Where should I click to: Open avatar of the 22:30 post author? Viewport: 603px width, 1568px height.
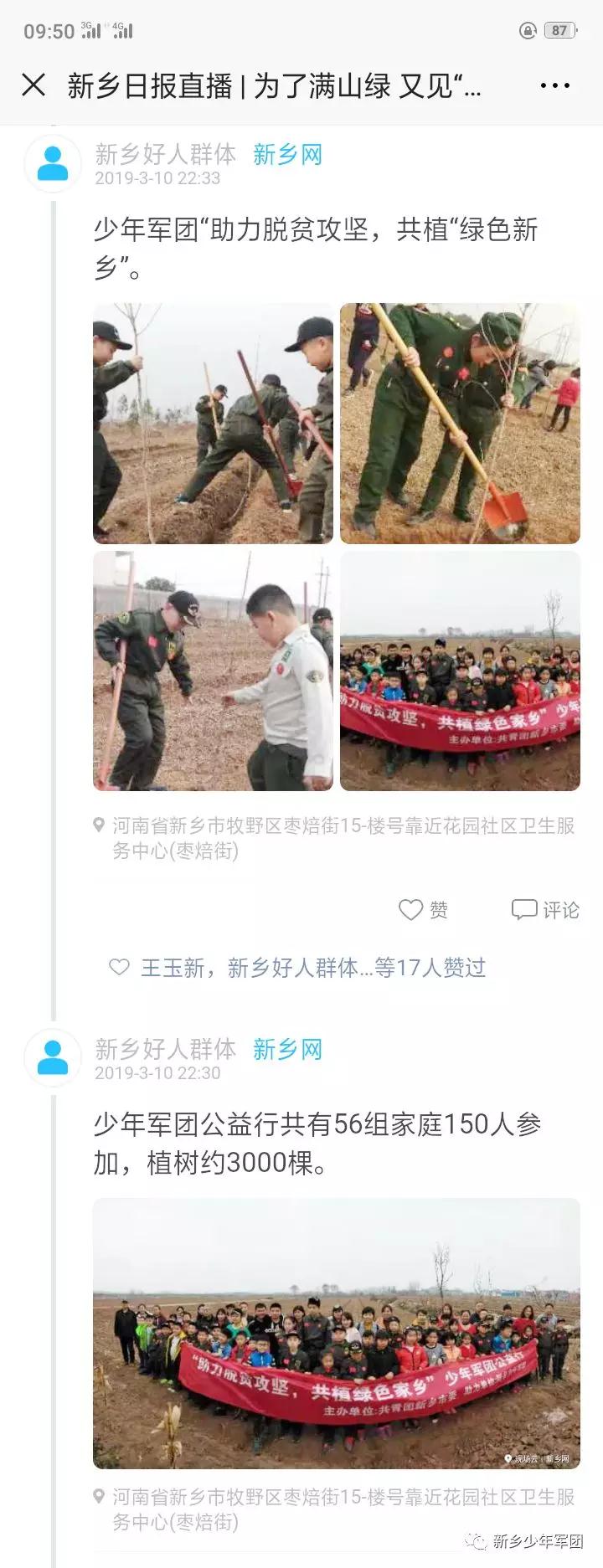coord(53,1058)
